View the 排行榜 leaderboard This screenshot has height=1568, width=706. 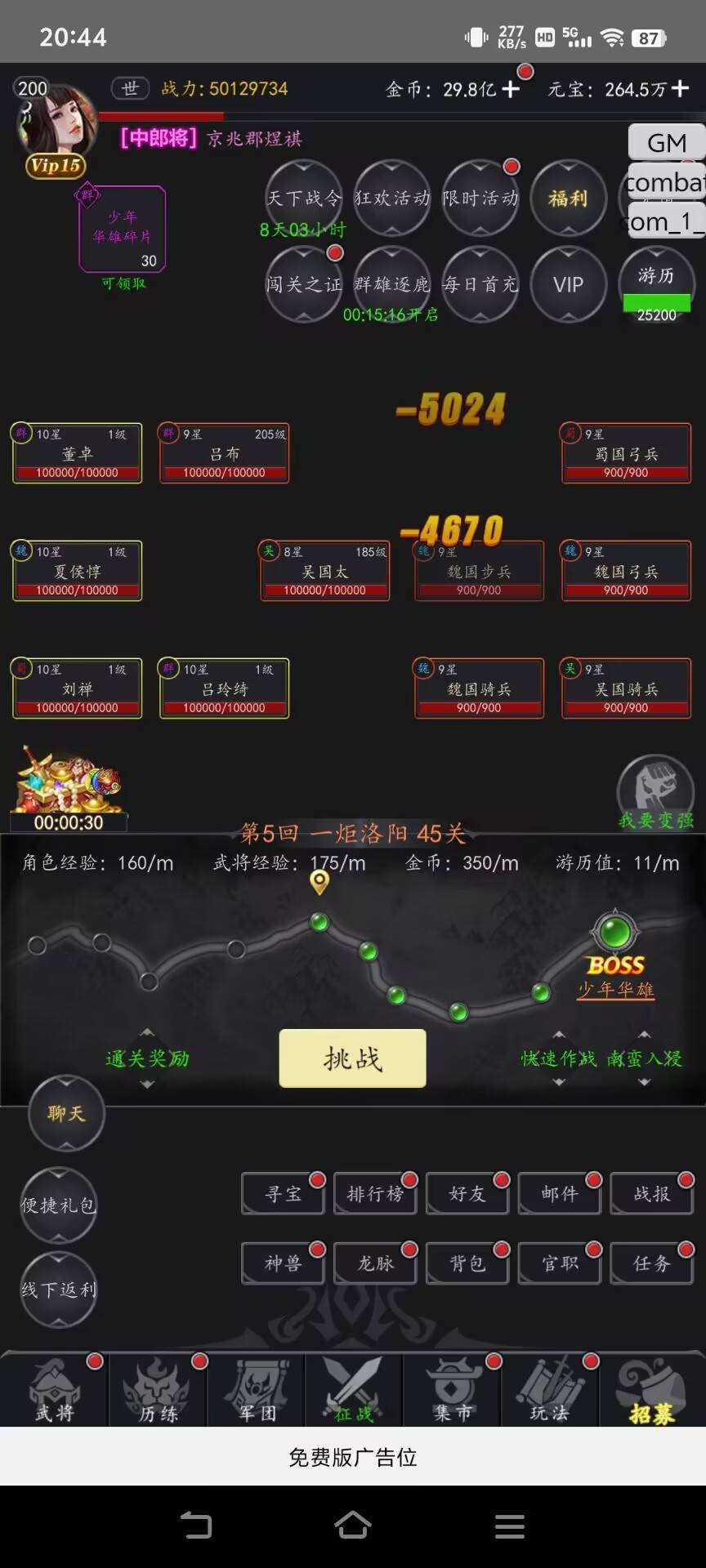(x=375, y=1194)
